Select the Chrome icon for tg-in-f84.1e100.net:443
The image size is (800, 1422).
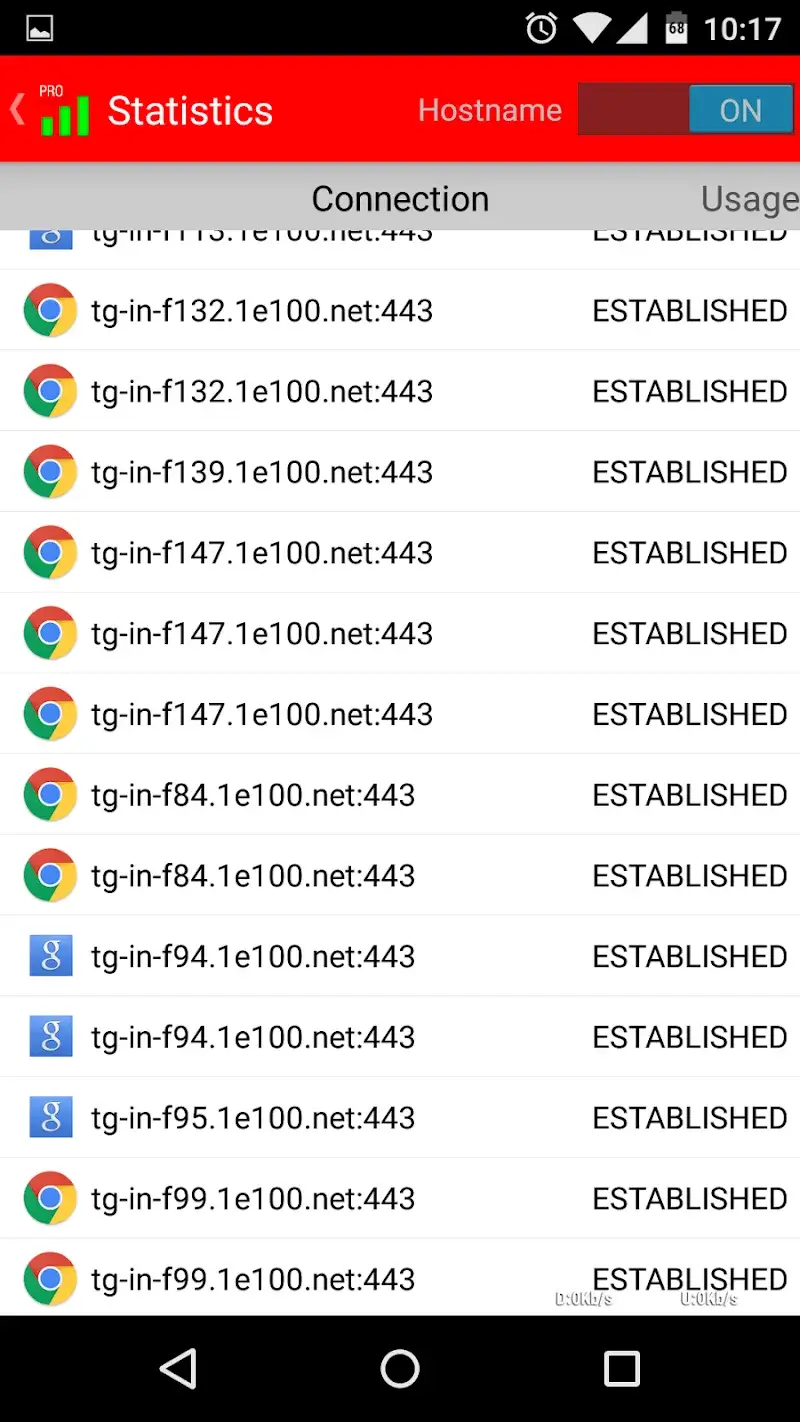point(50,794)
